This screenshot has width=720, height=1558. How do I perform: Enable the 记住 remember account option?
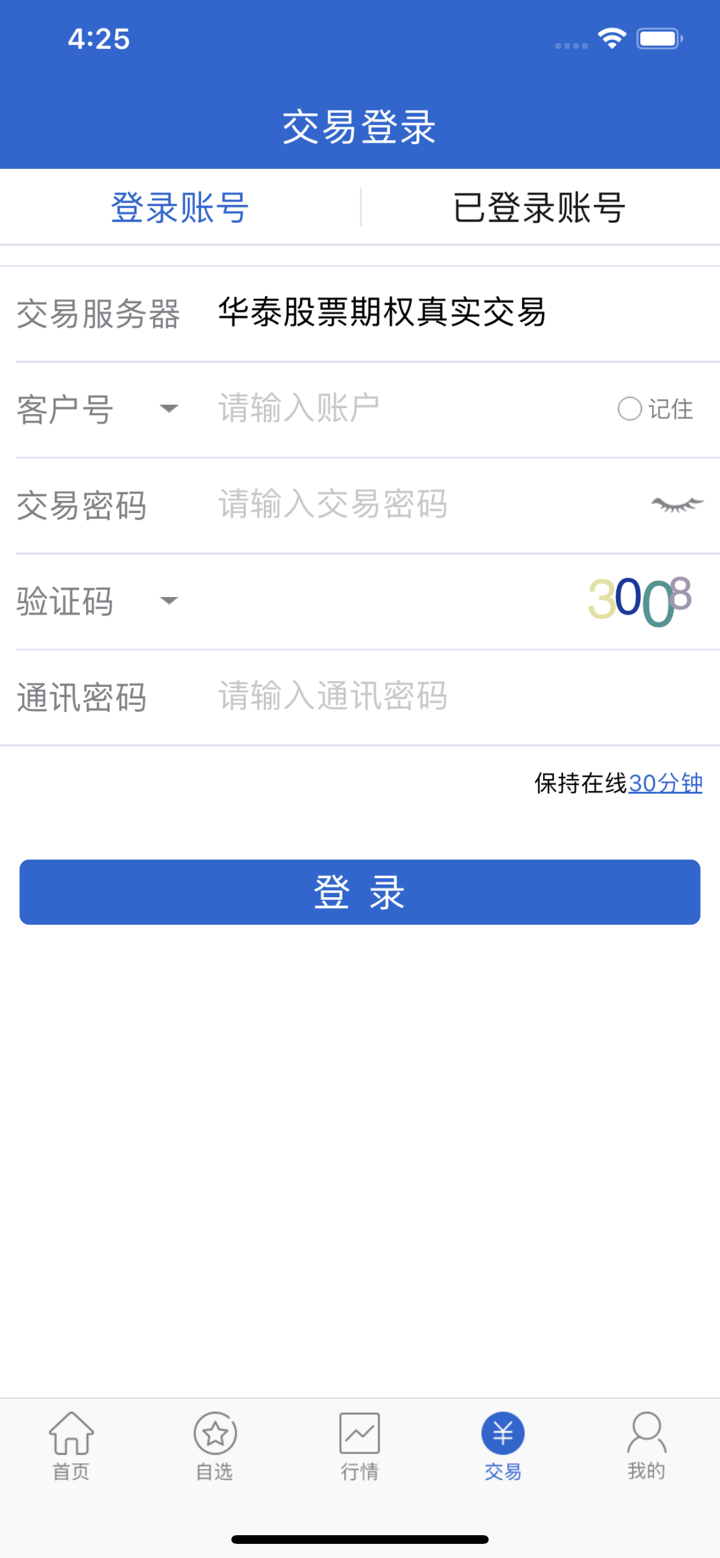(x=630, y=409)
